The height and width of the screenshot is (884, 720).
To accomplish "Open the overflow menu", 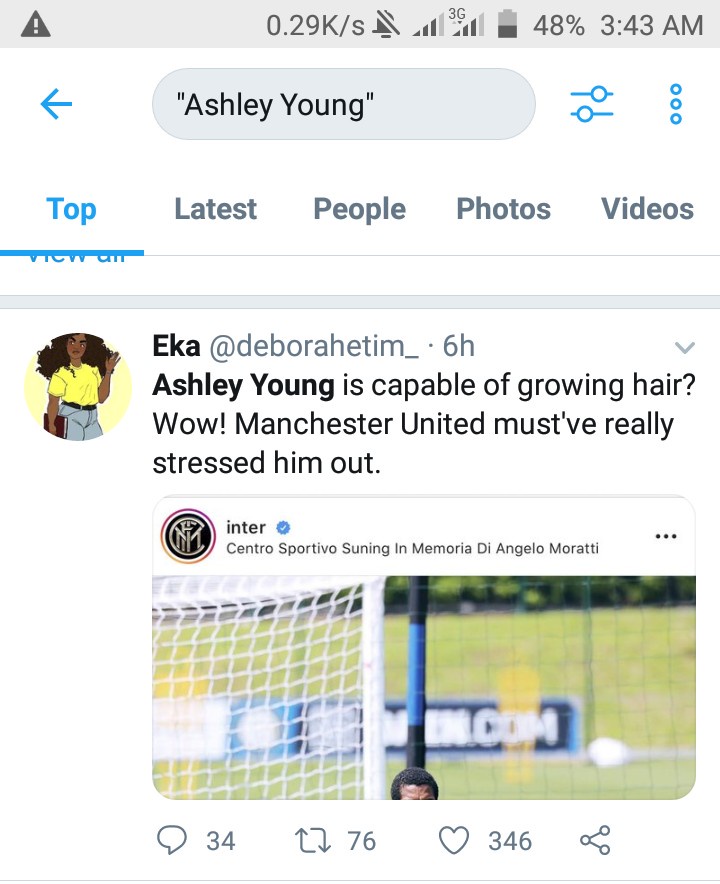I will [675, 103].
